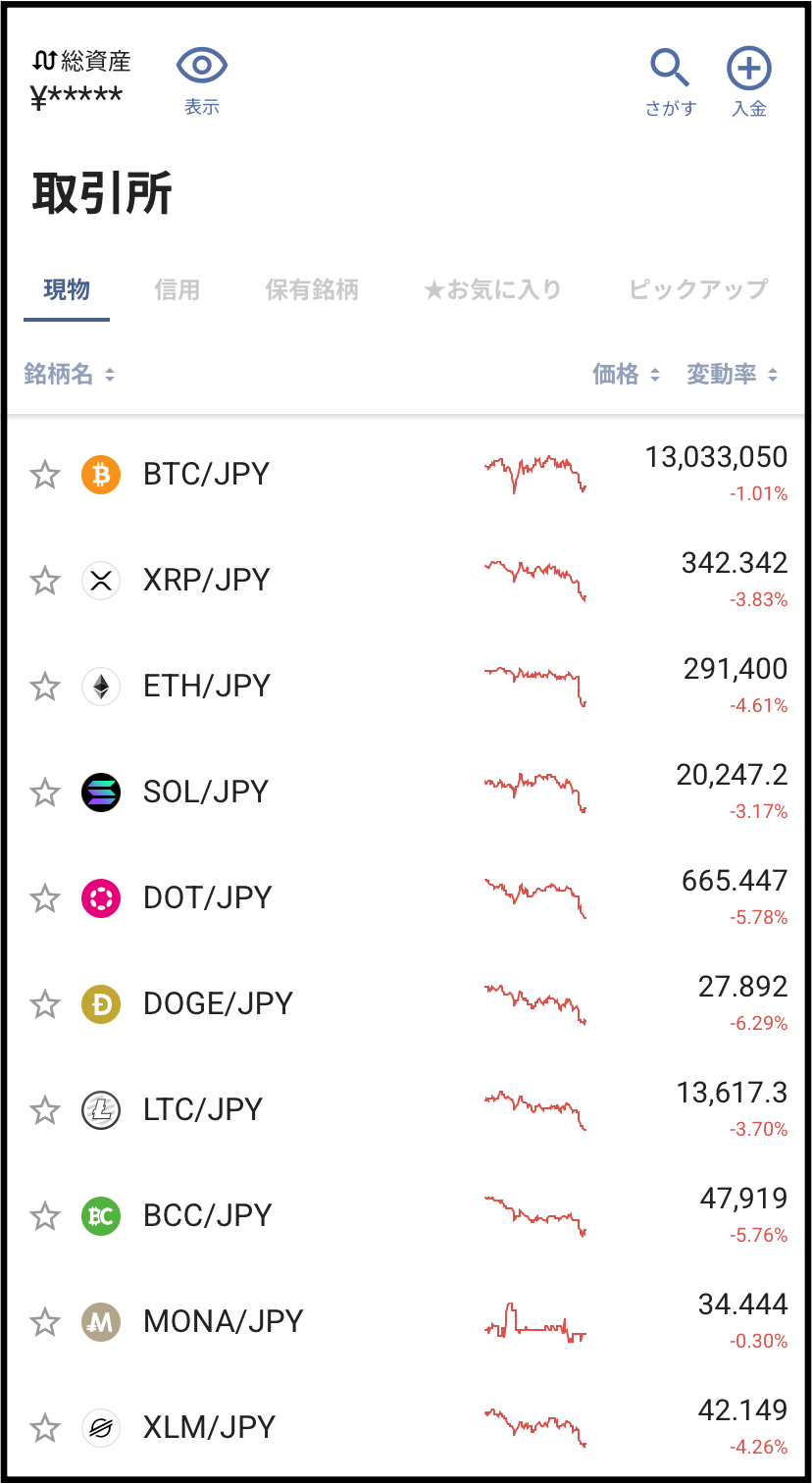Open the さがす search icon

[671, 69]
